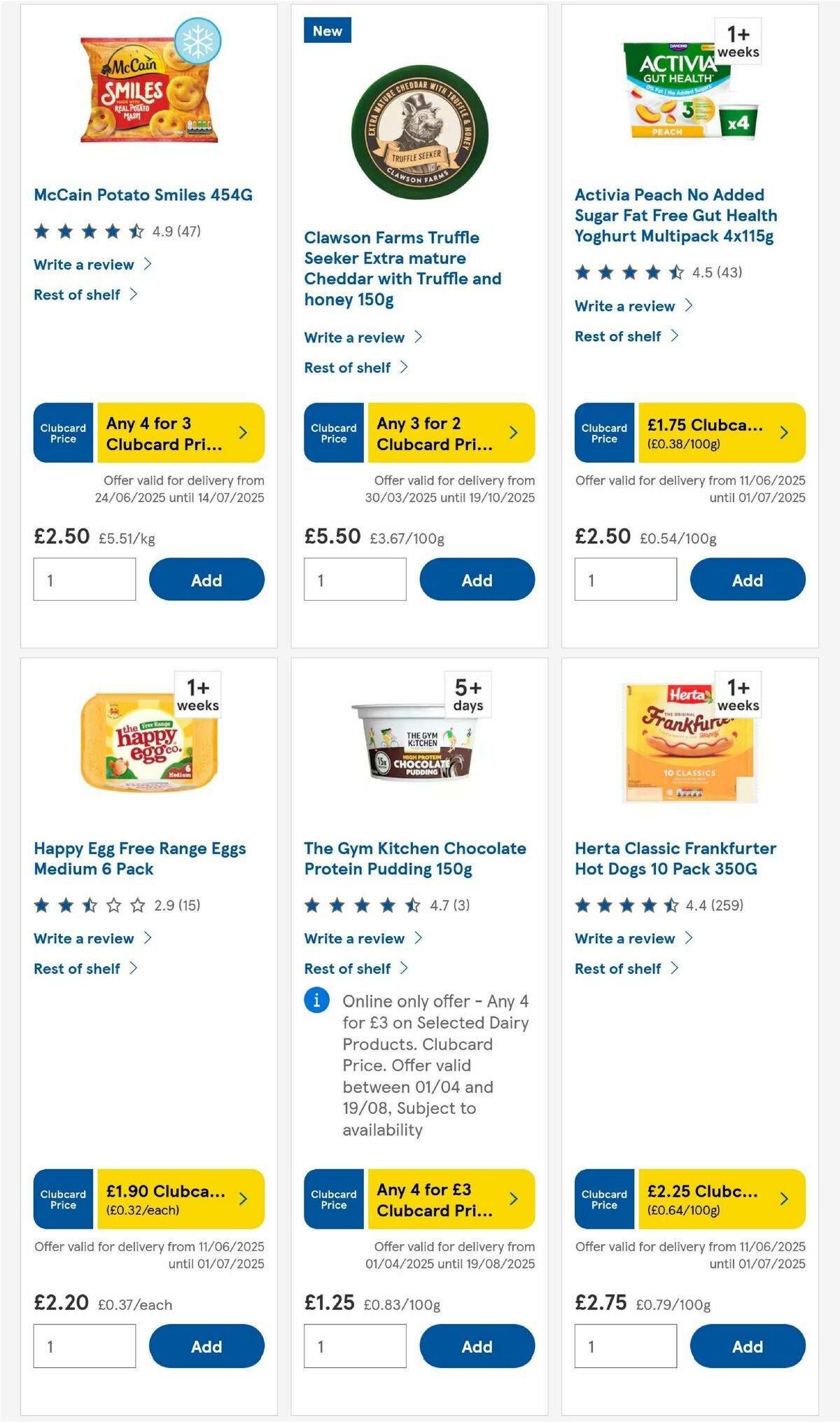Image resolution: width=840 pixels, height=1422 pixels.
Task: Click the Clubcard Price badge on Clawson cheddar offer
Action: [x=332, y=433]
